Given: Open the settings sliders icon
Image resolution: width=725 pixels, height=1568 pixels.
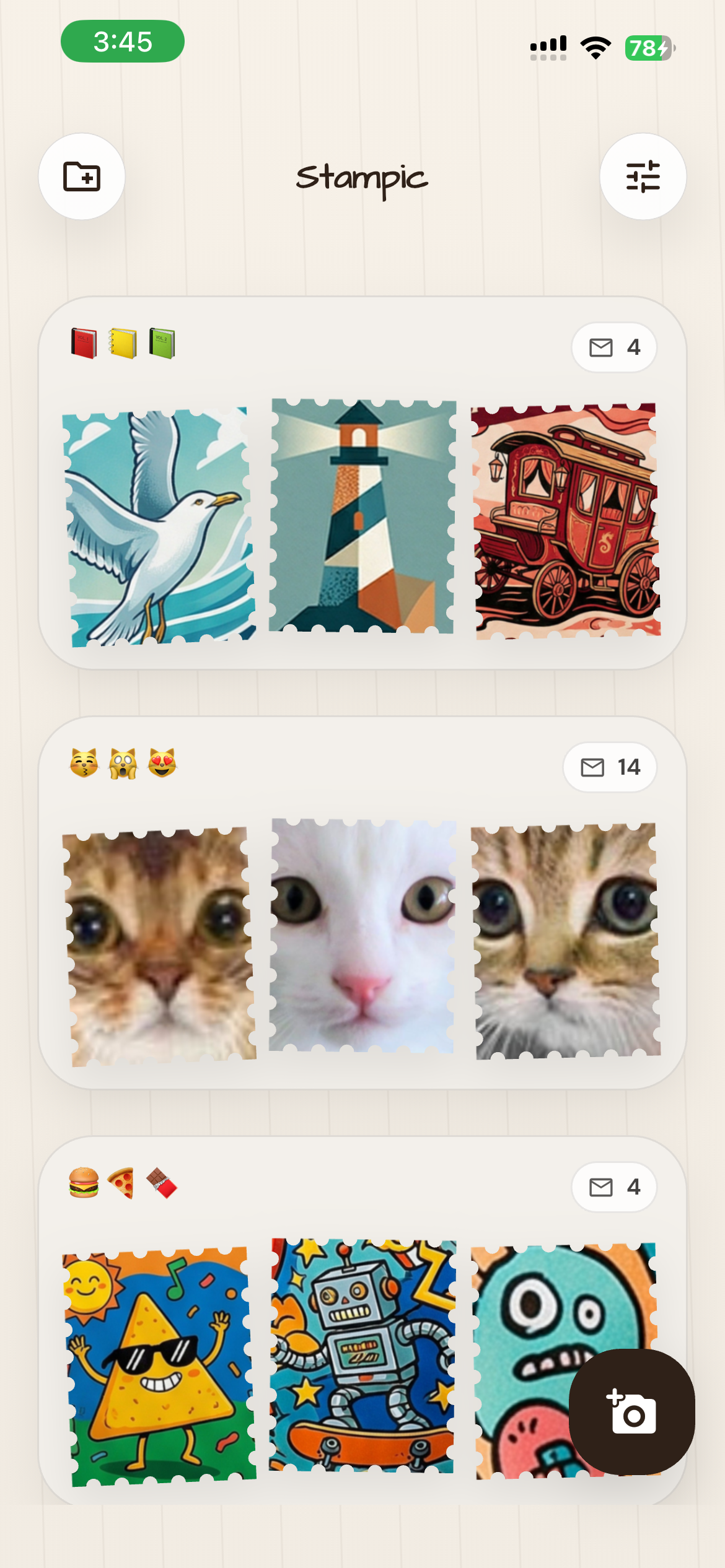Looking at the screenshot, I should coord(643,176).
